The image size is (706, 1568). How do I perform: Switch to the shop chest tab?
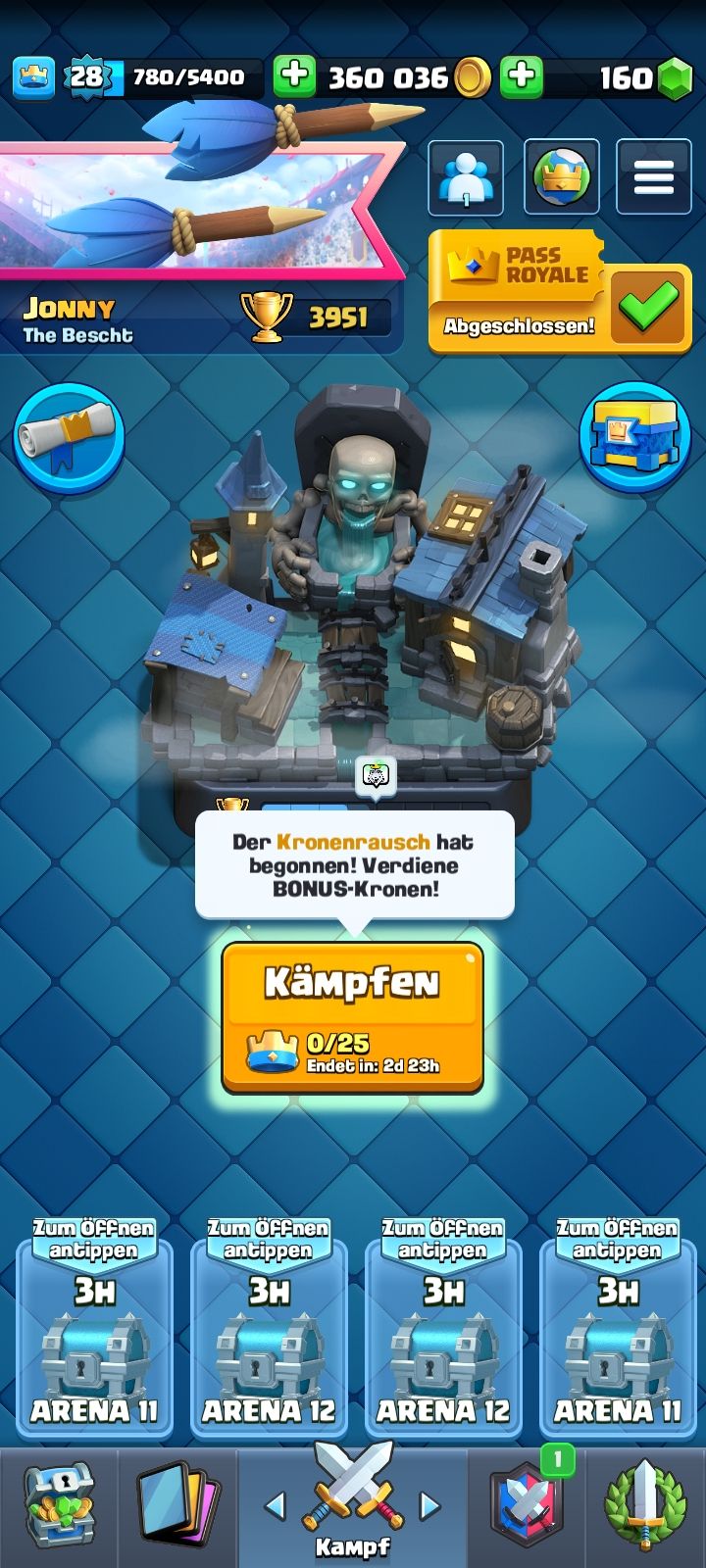(x=59, y=1504)
